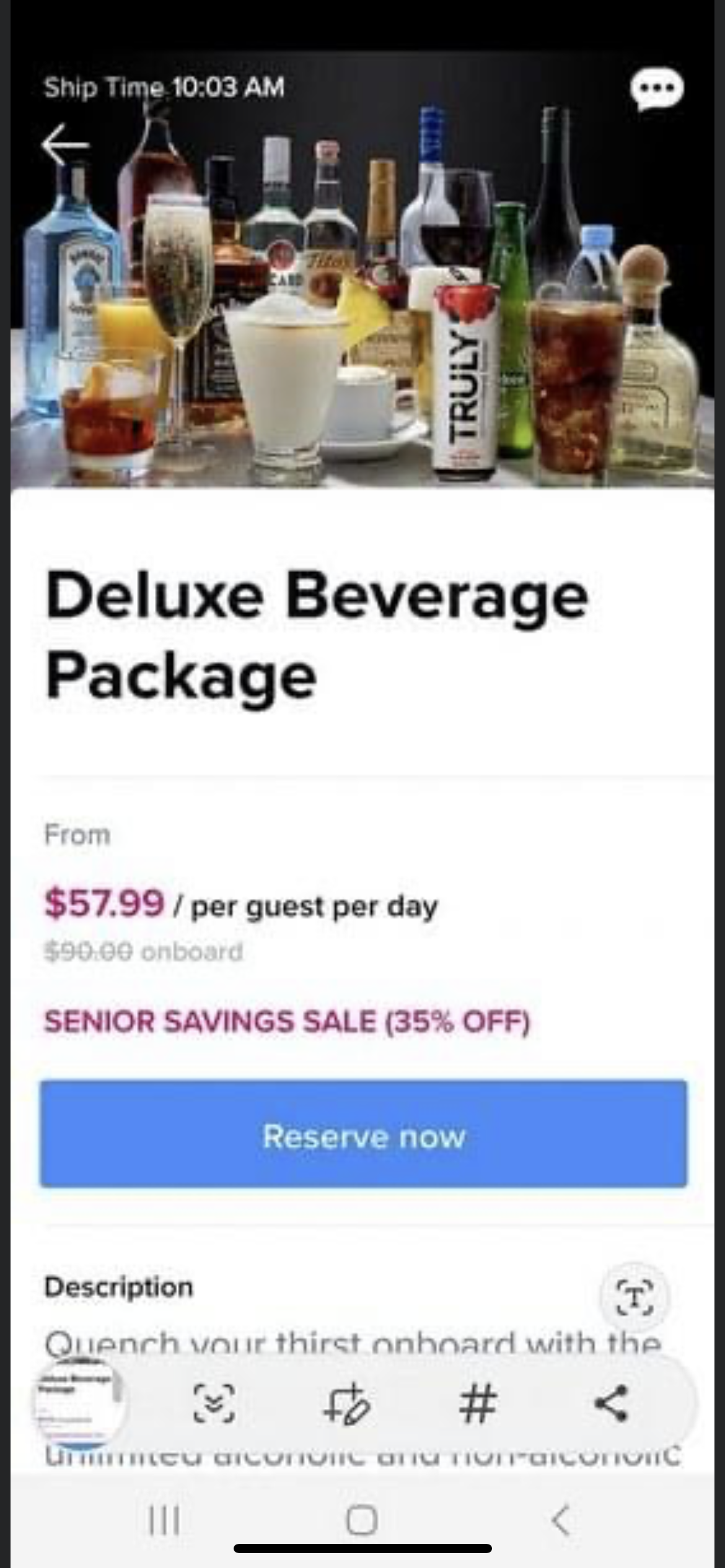Go to the home screen
The image size is (725, 1568).
[362, 1521]
